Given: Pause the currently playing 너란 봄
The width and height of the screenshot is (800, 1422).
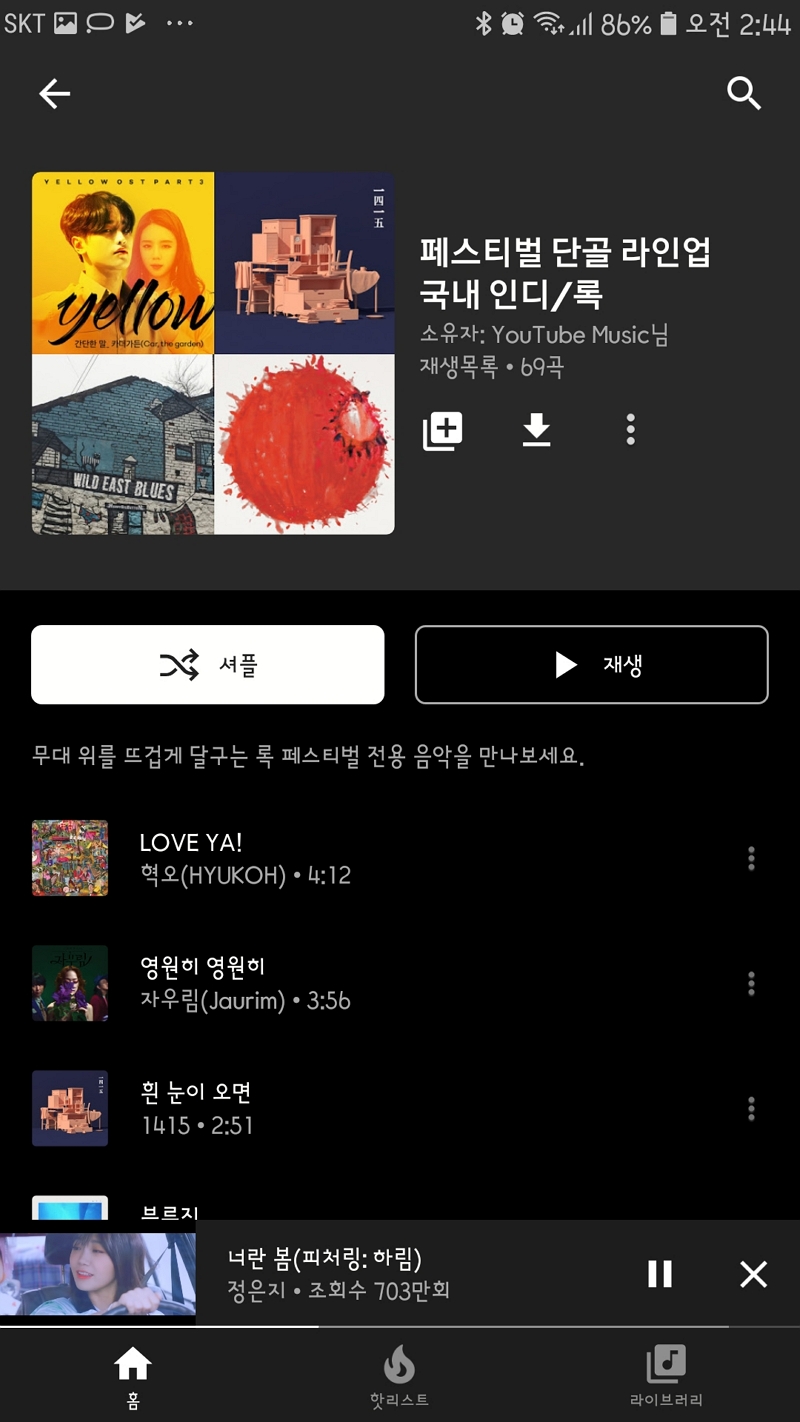Looking at the screenshot, I should 660,1274.
